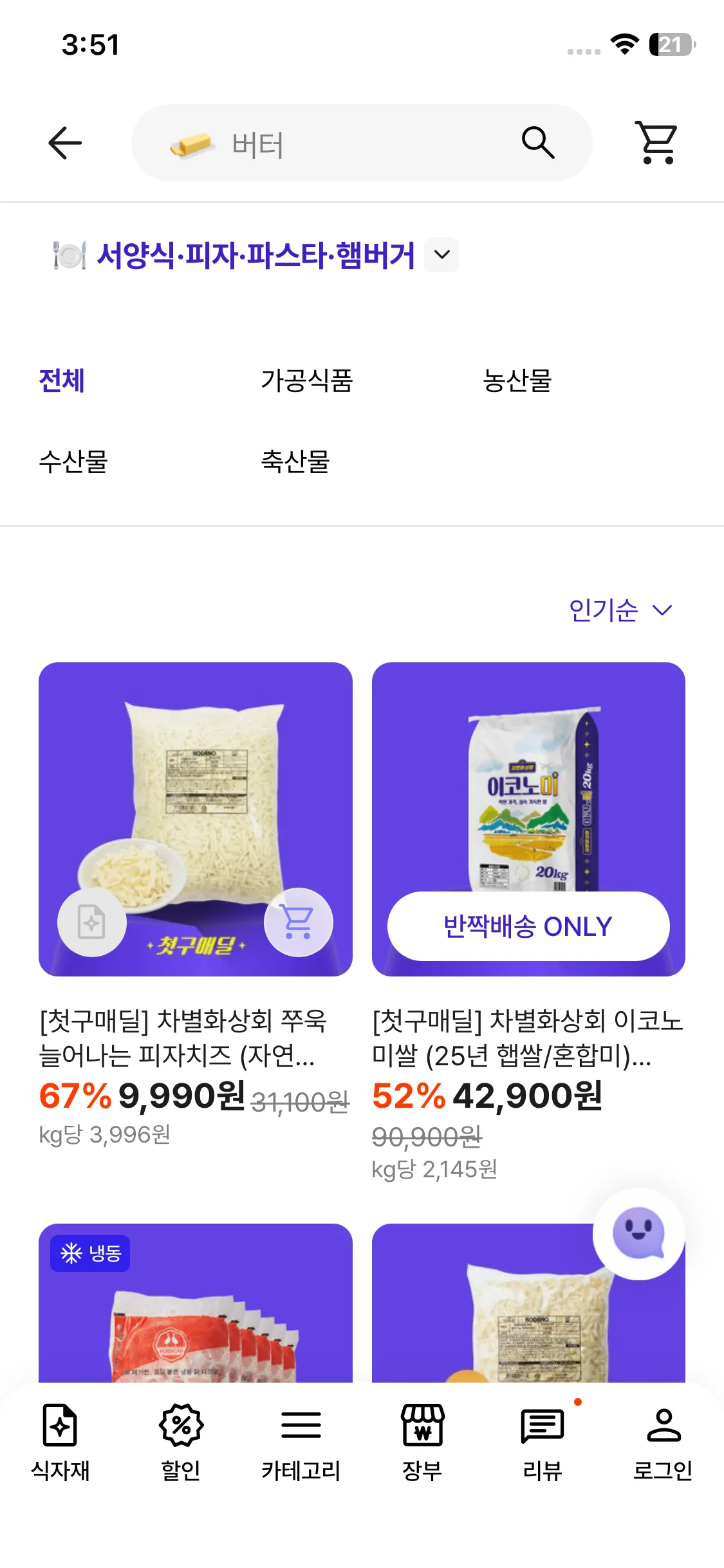Switch to the 농산물 filter
This screenshot has height=1568, width=724.
pos(517,380)
